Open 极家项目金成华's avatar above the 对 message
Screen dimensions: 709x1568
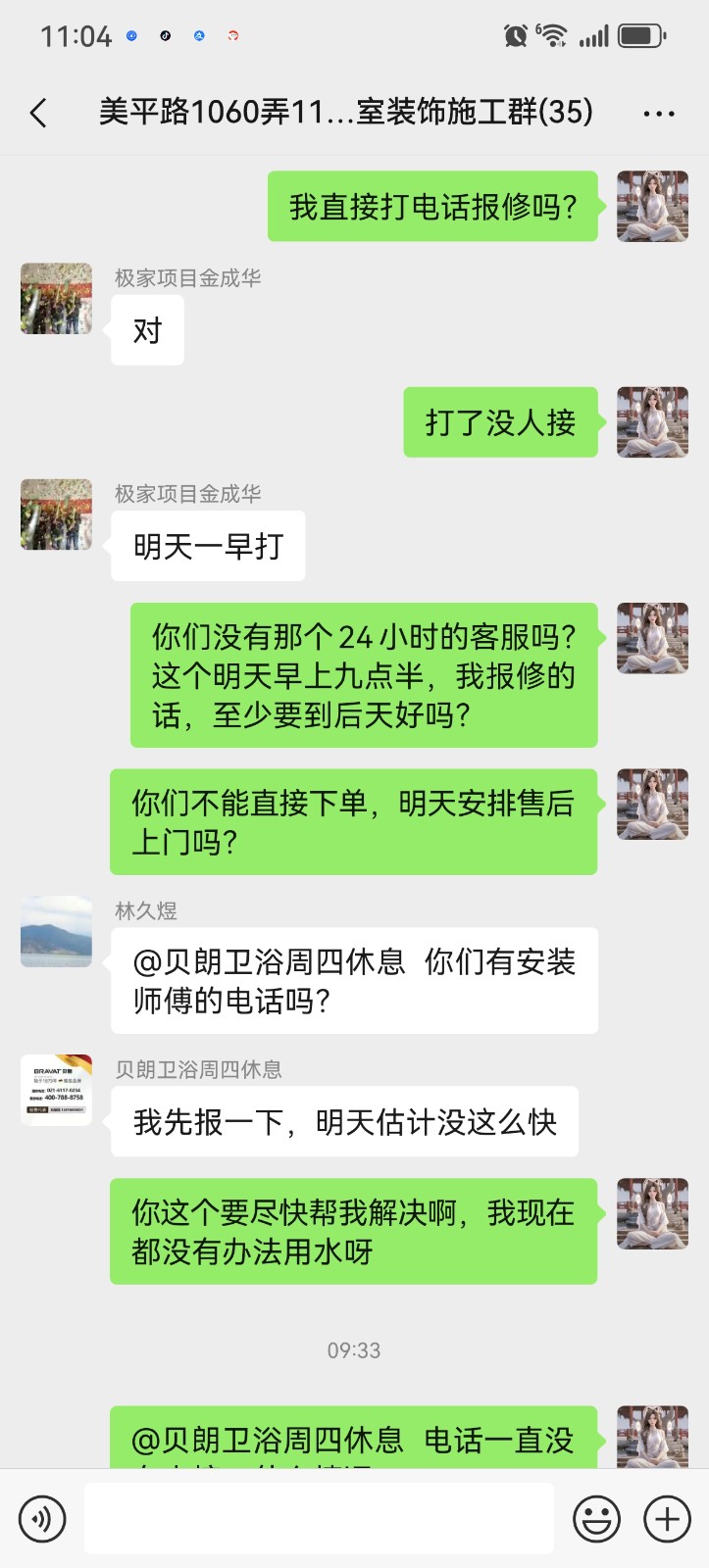[x=57, y=298]
